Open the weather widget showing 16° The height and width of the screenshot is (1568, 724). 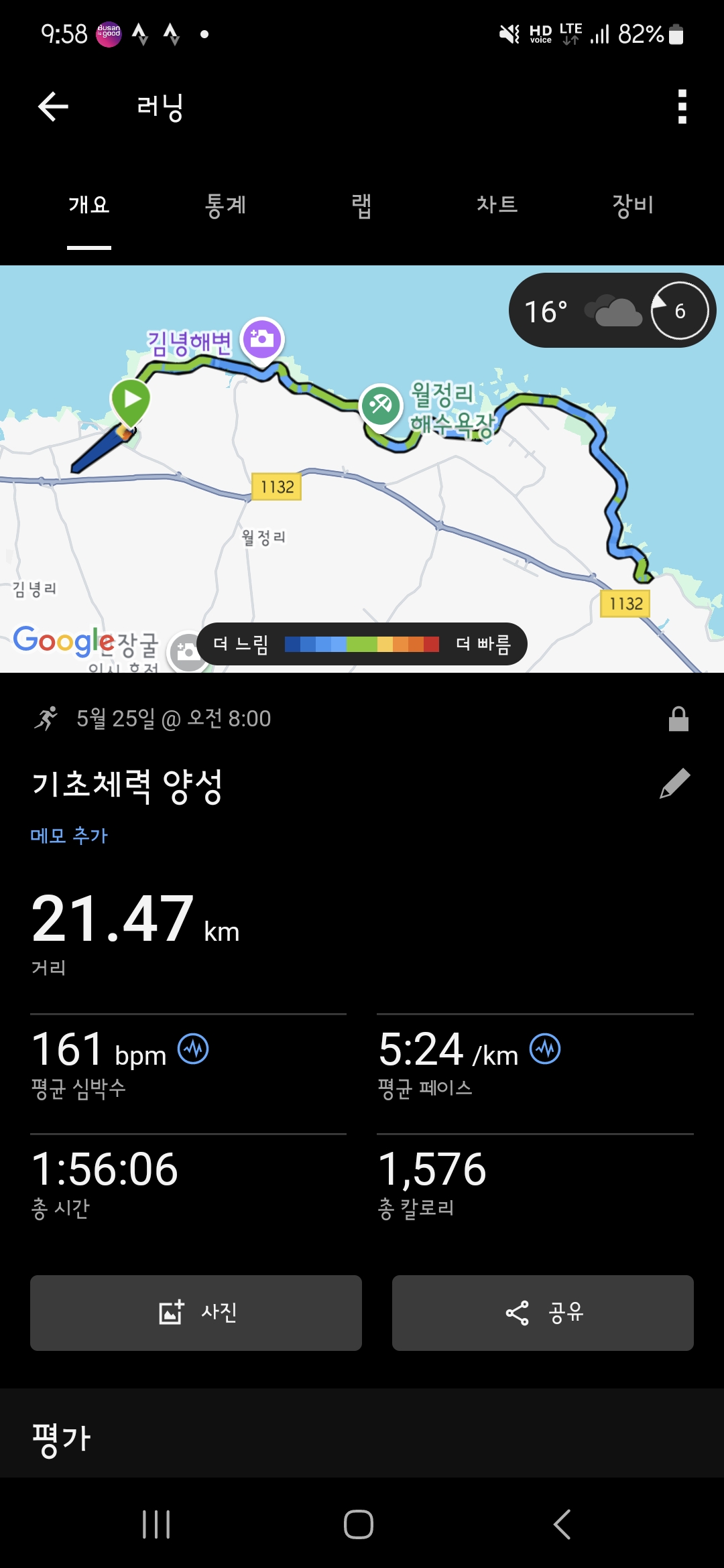pos(612,310)
